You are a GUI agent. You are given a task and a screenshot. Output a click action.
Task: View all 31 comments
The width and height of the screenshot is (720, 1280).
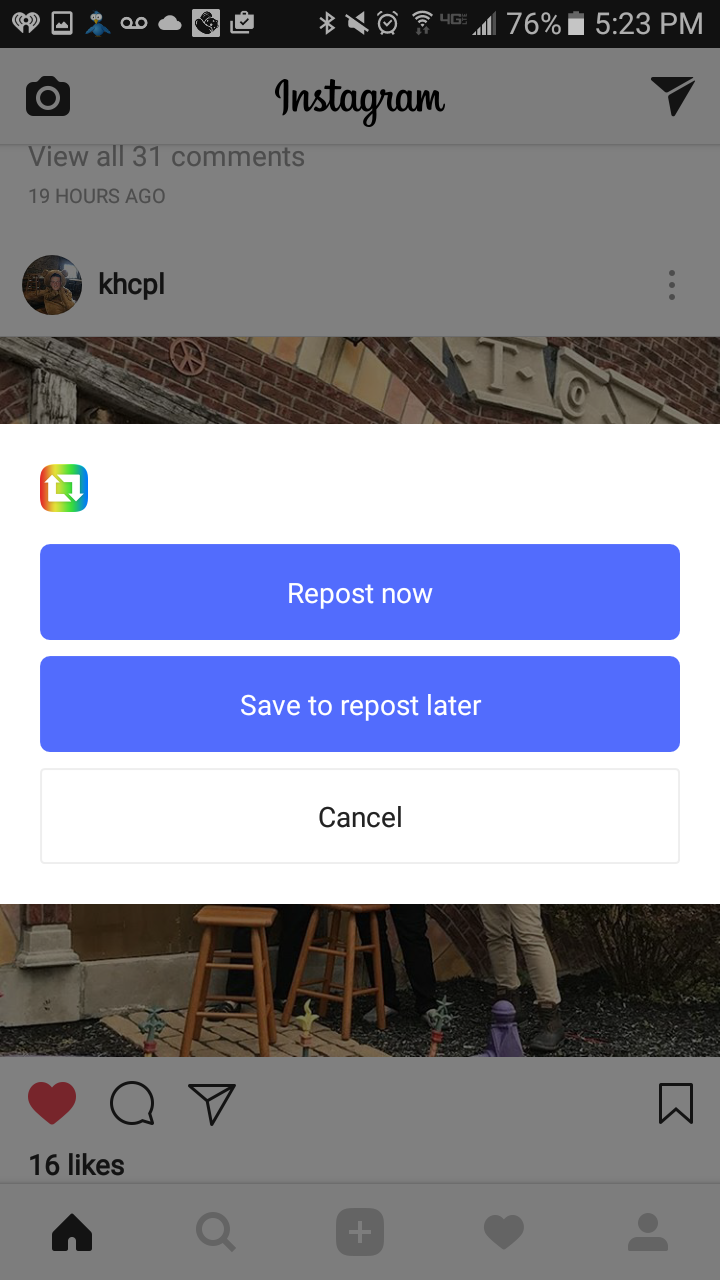pos(166,157)
